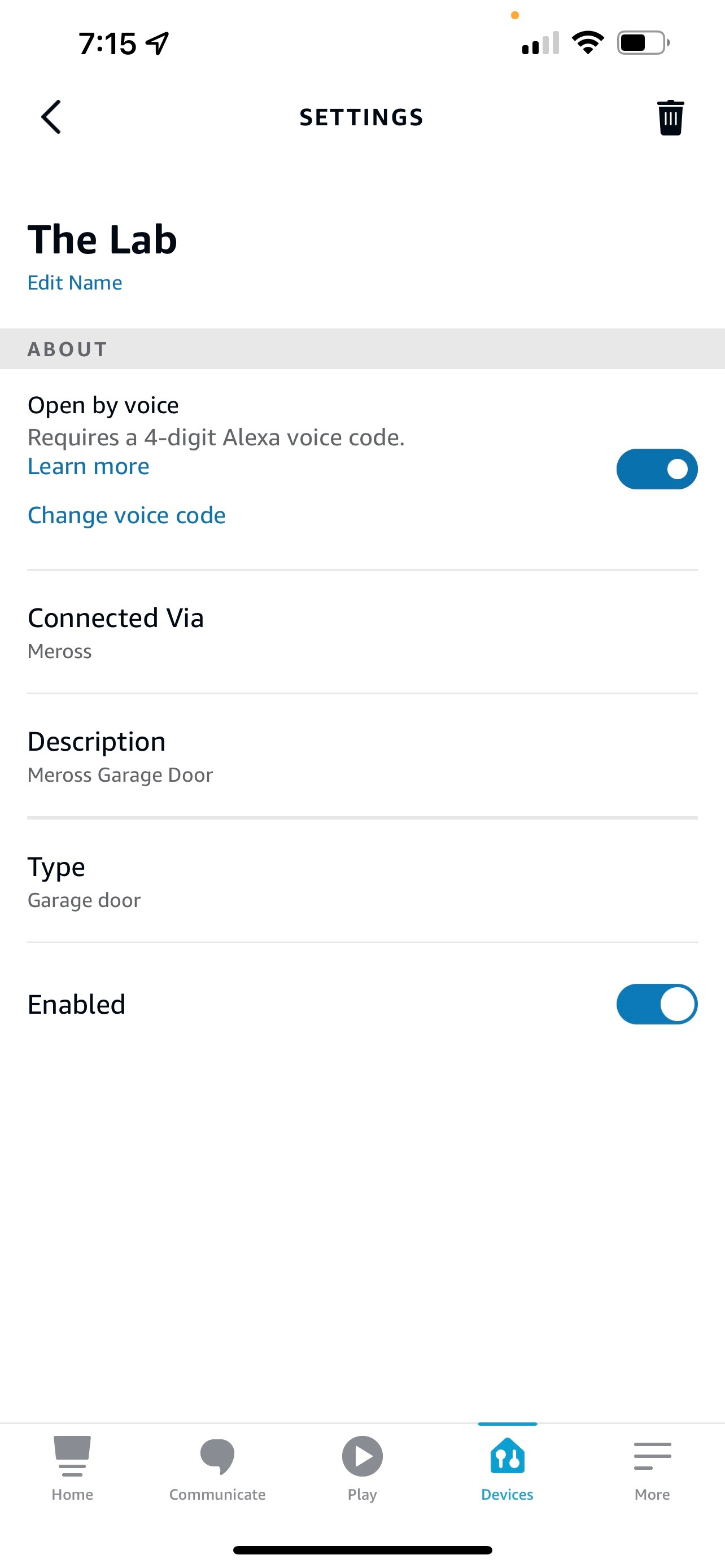Delete this device with the trash icon
This screenshot has height=1568, width=725.
670,117
